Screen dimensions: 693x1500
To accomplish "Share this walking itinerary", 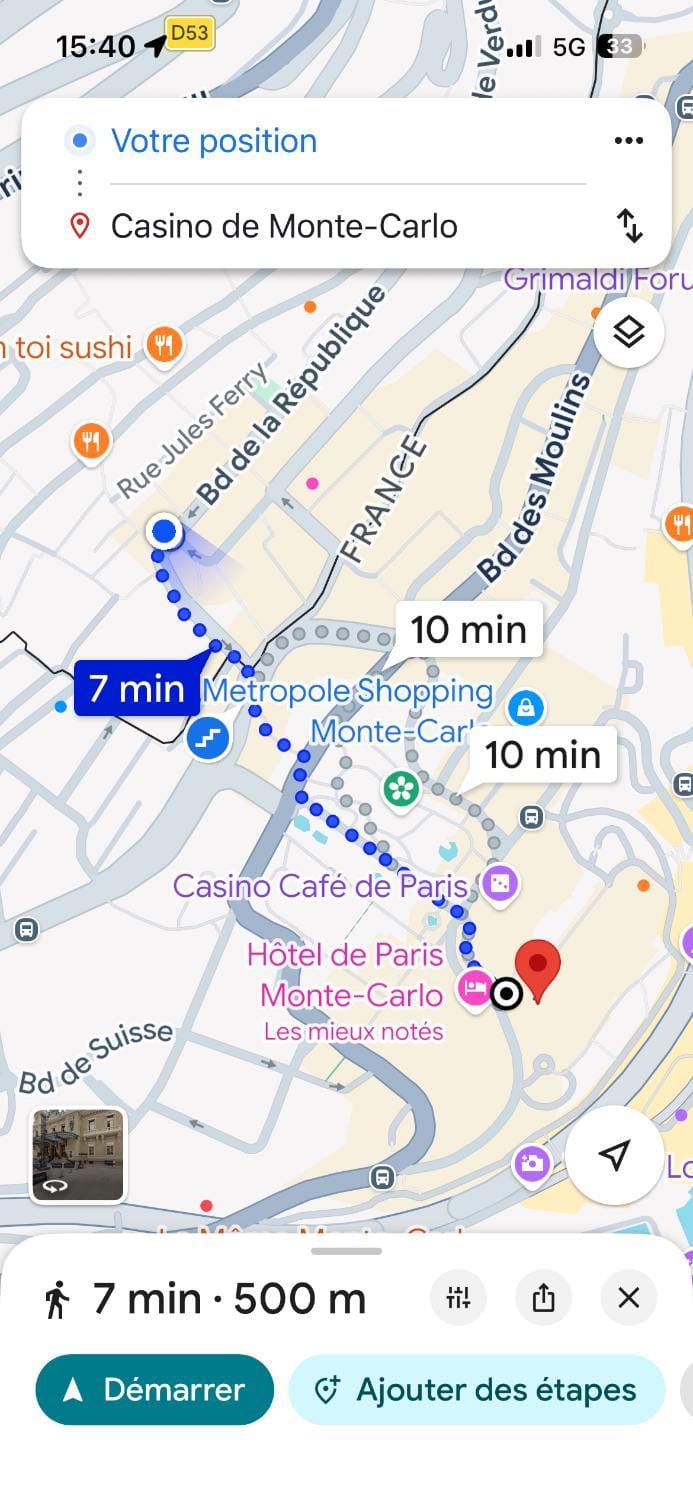I will coord(543,1298).
